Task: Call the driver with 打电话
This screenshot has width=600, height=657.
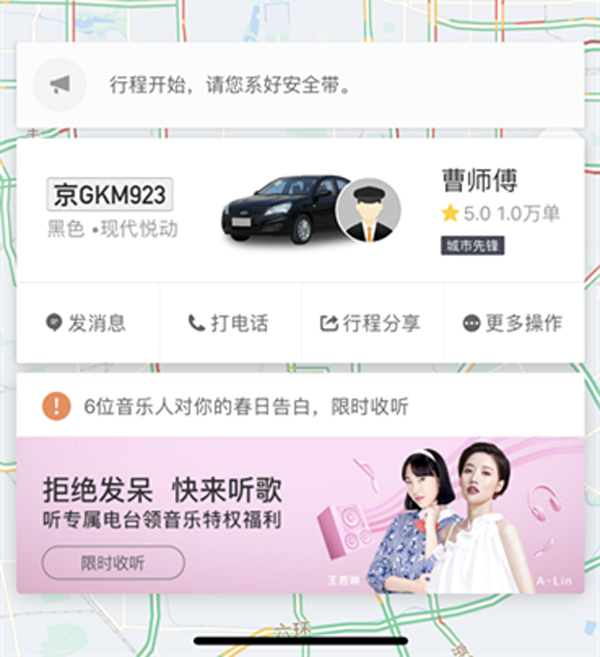Action: [229, 323]
